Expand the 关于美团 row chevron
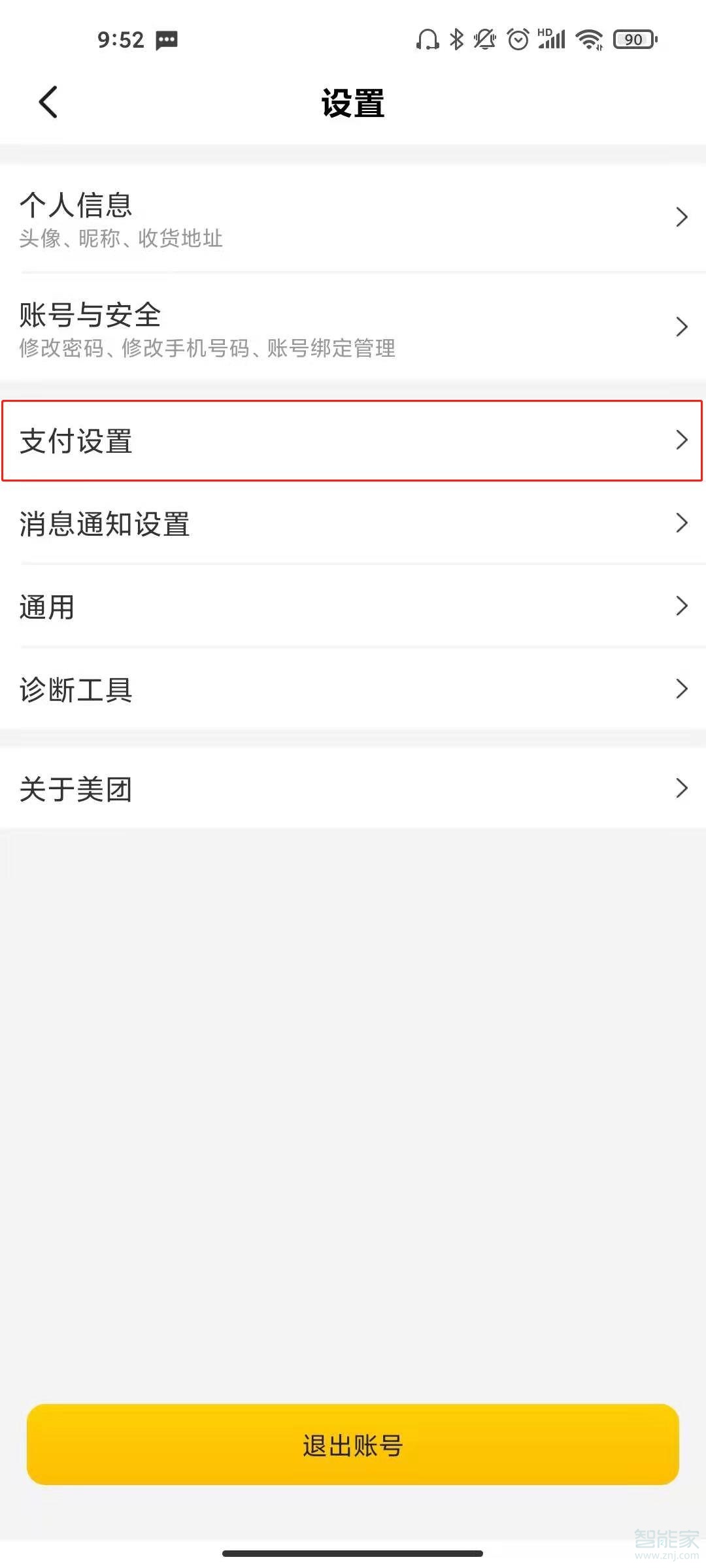Image resolution: width=706 pixels, height=1568 pixels. (x=681, y=789)
